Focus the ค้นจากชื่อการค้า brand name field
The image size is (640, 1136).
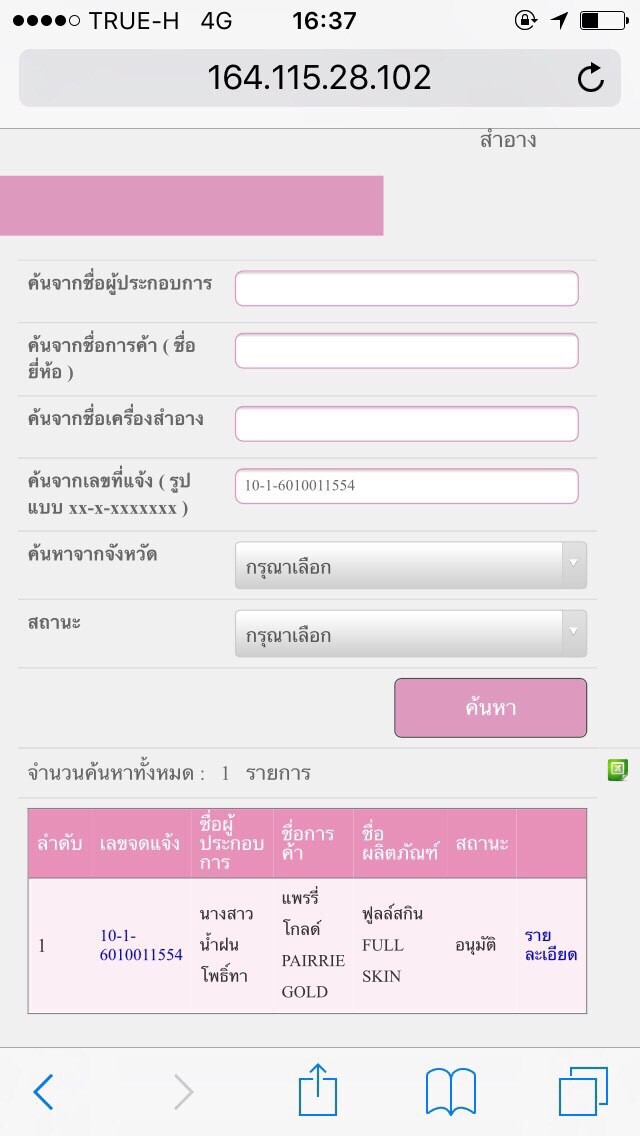pos(407,351)
